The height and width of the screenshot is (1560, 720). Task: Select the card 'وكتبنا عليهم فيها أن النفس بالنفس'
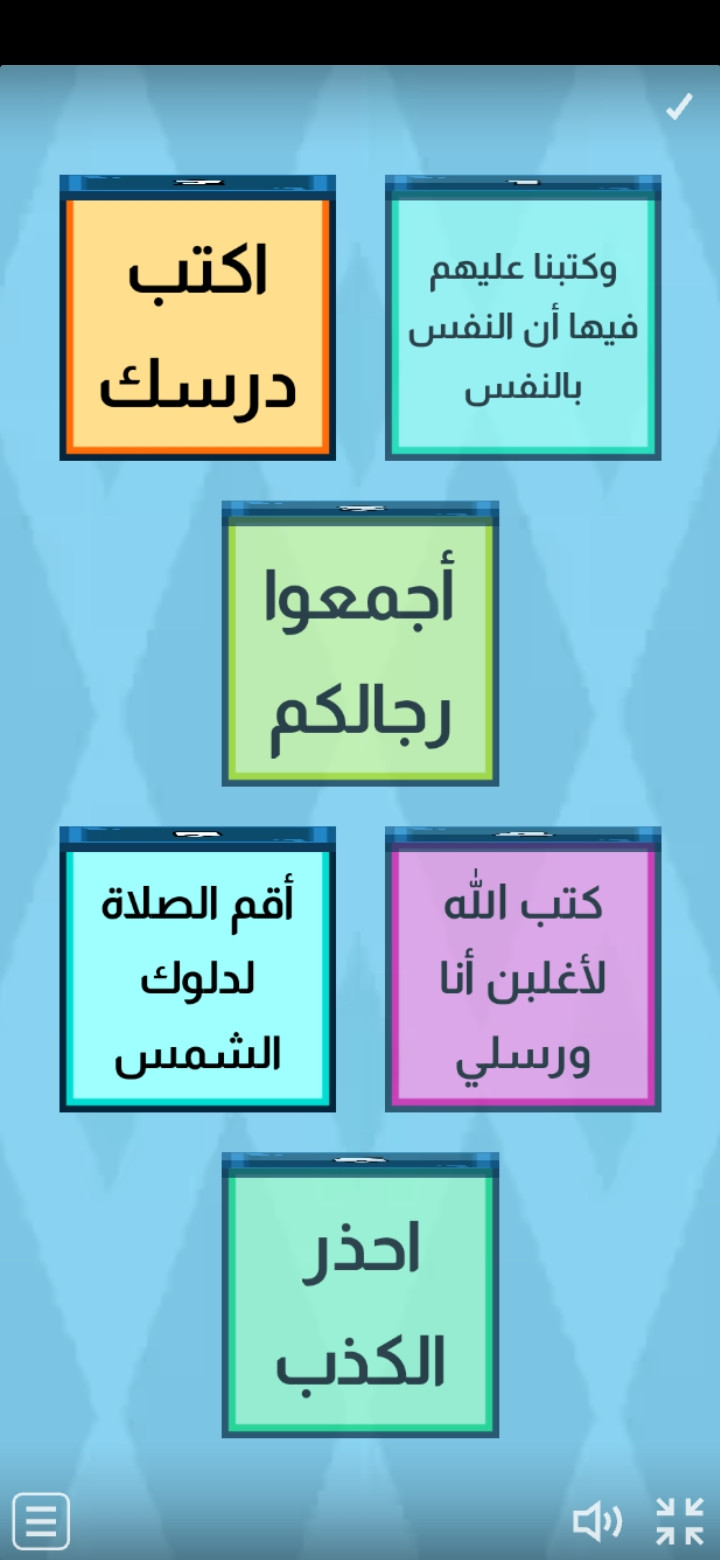523,325
